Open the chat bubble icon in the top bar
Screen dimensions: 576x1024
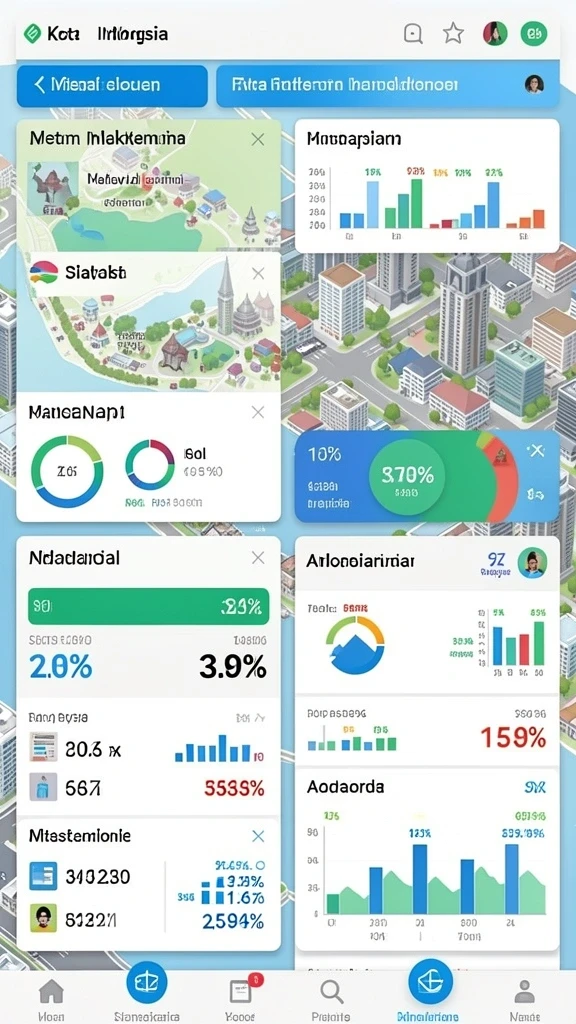[413, 33]
